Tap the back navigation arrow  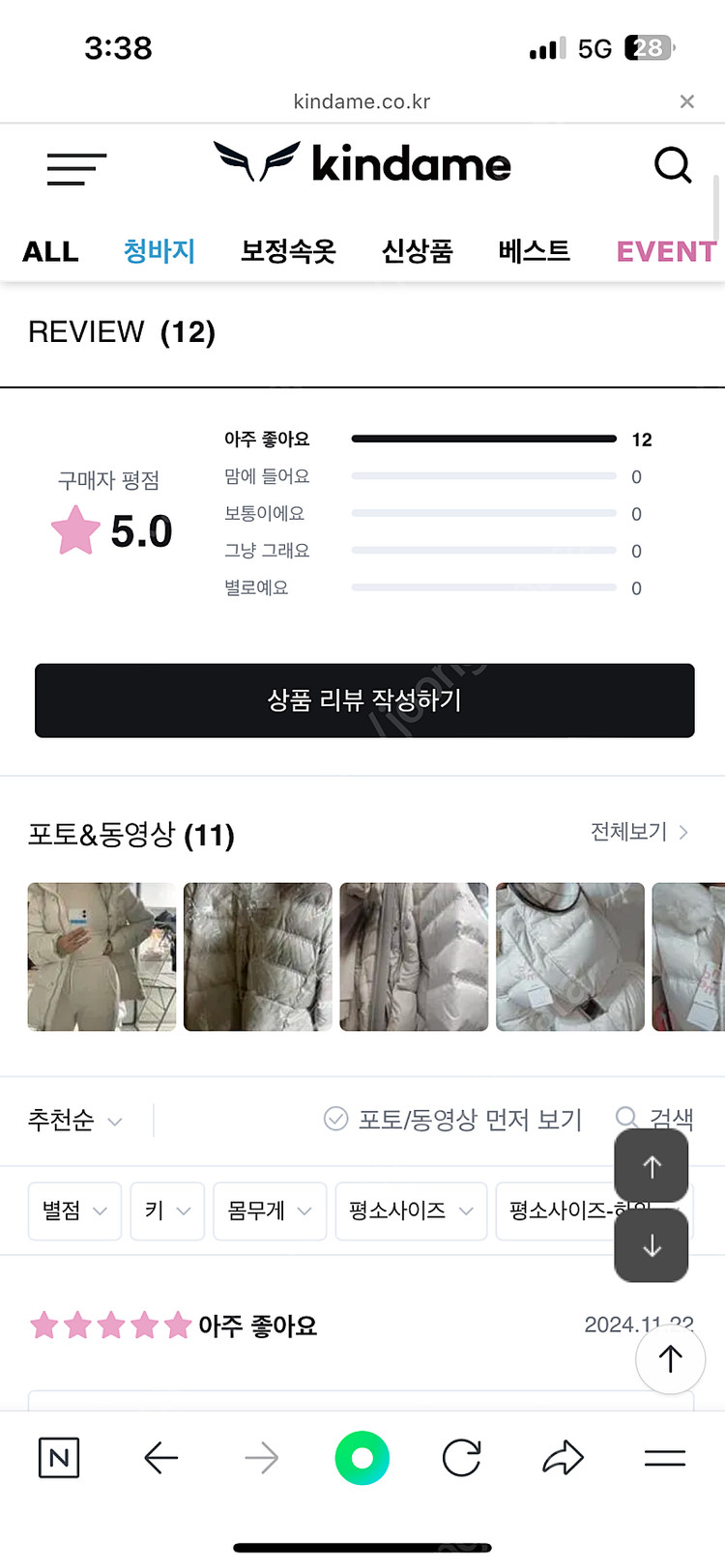pyautogui.click(x=160, y=1459)
